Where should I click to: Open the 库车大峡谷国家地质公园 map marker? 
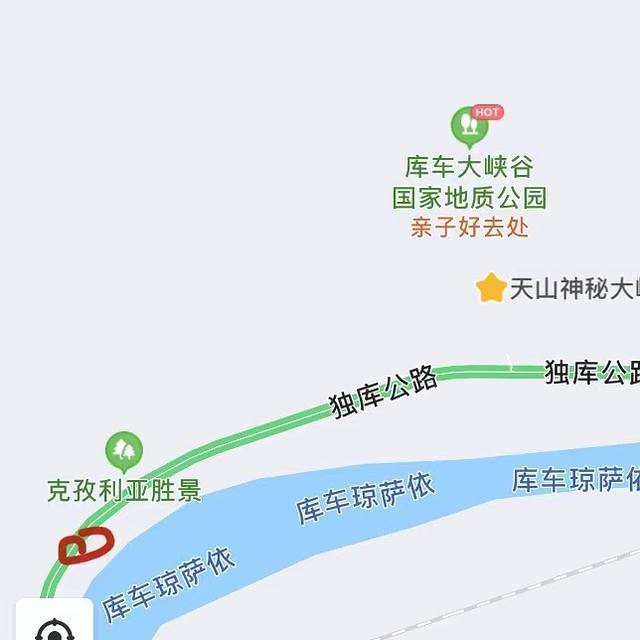click(x=468, y=126)
